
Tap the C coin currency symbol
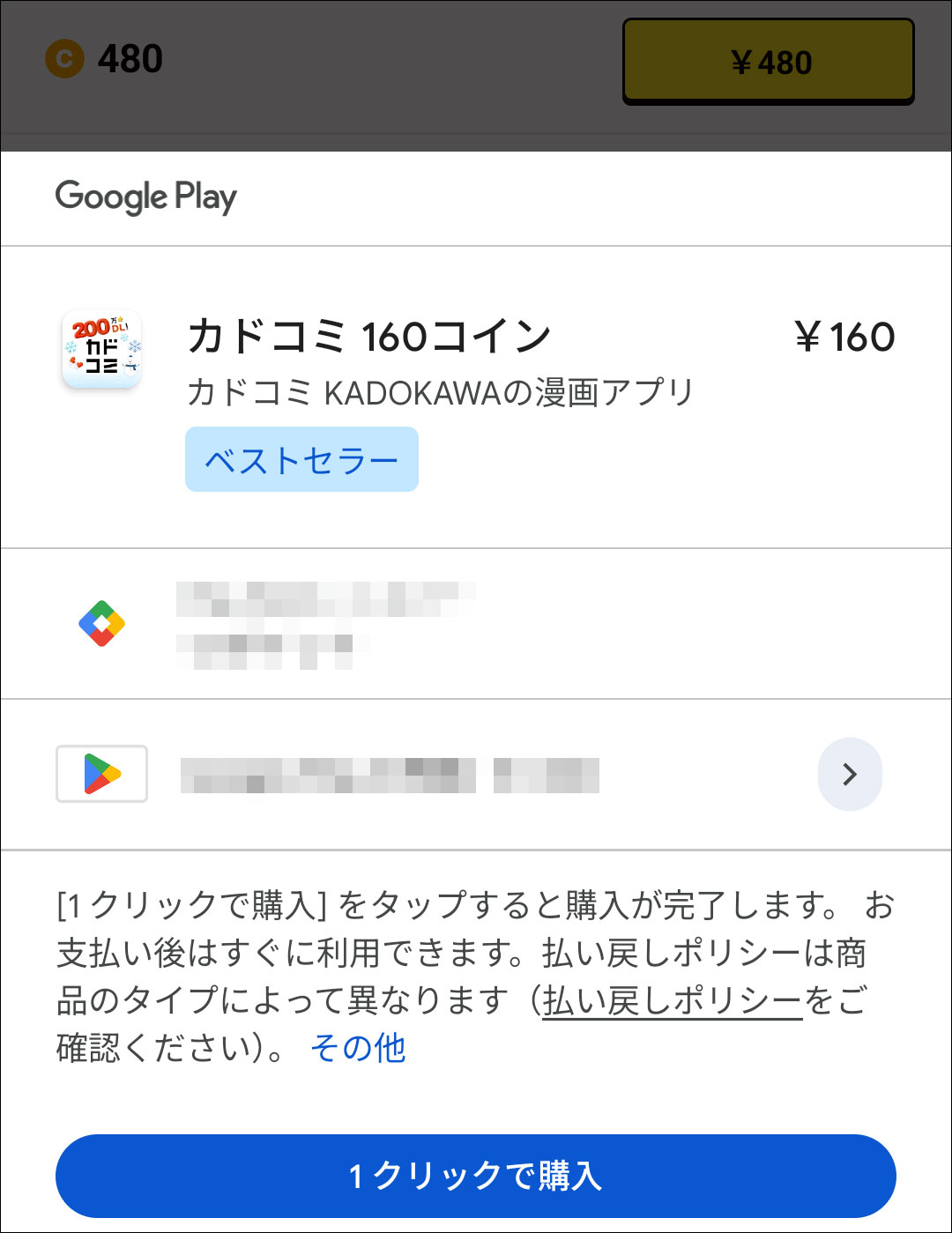(63, 60)
